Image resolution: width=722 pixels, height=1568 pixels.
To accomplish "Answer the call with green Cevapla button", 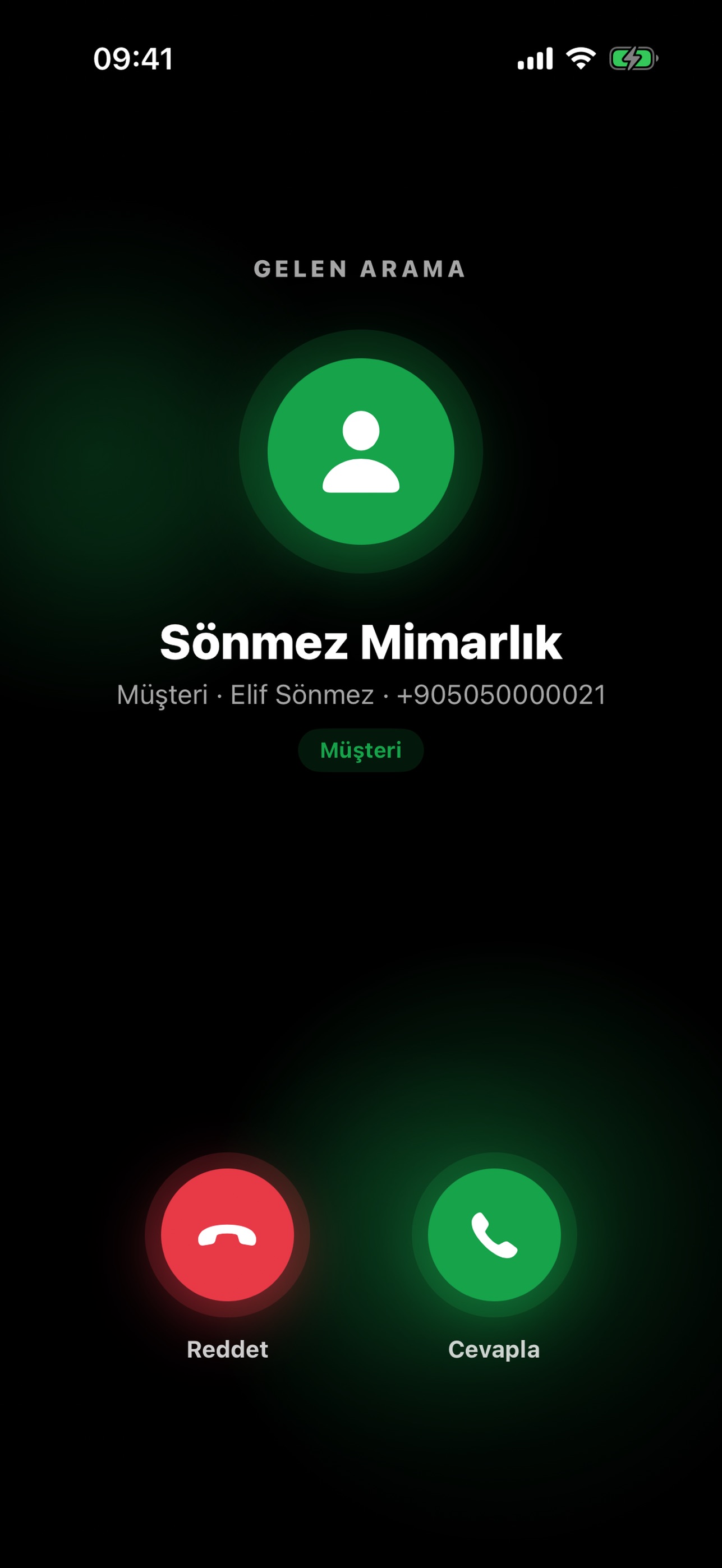I will (x=494, y=1234).
